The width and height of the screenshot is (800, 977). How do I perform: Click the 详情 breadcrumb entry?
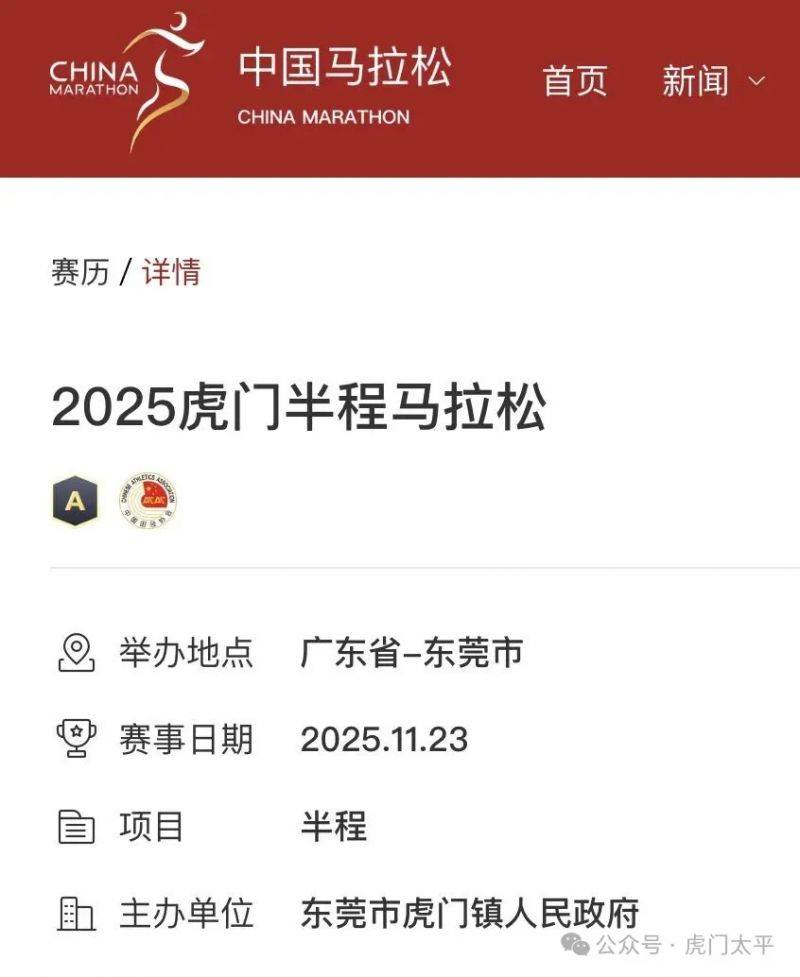coord(172,271)
